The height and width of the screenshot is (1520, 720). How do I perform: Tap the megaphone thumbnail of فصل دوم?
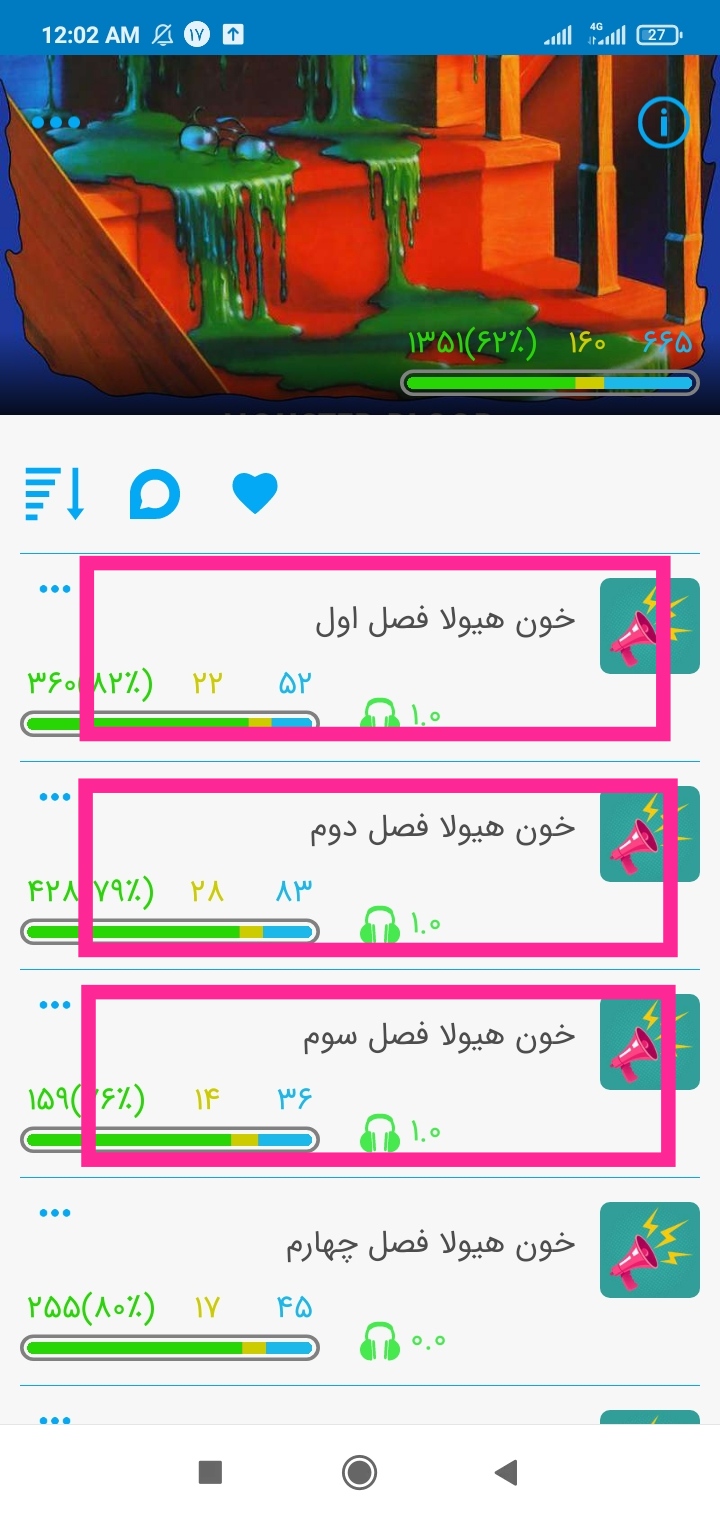point(650,834)
